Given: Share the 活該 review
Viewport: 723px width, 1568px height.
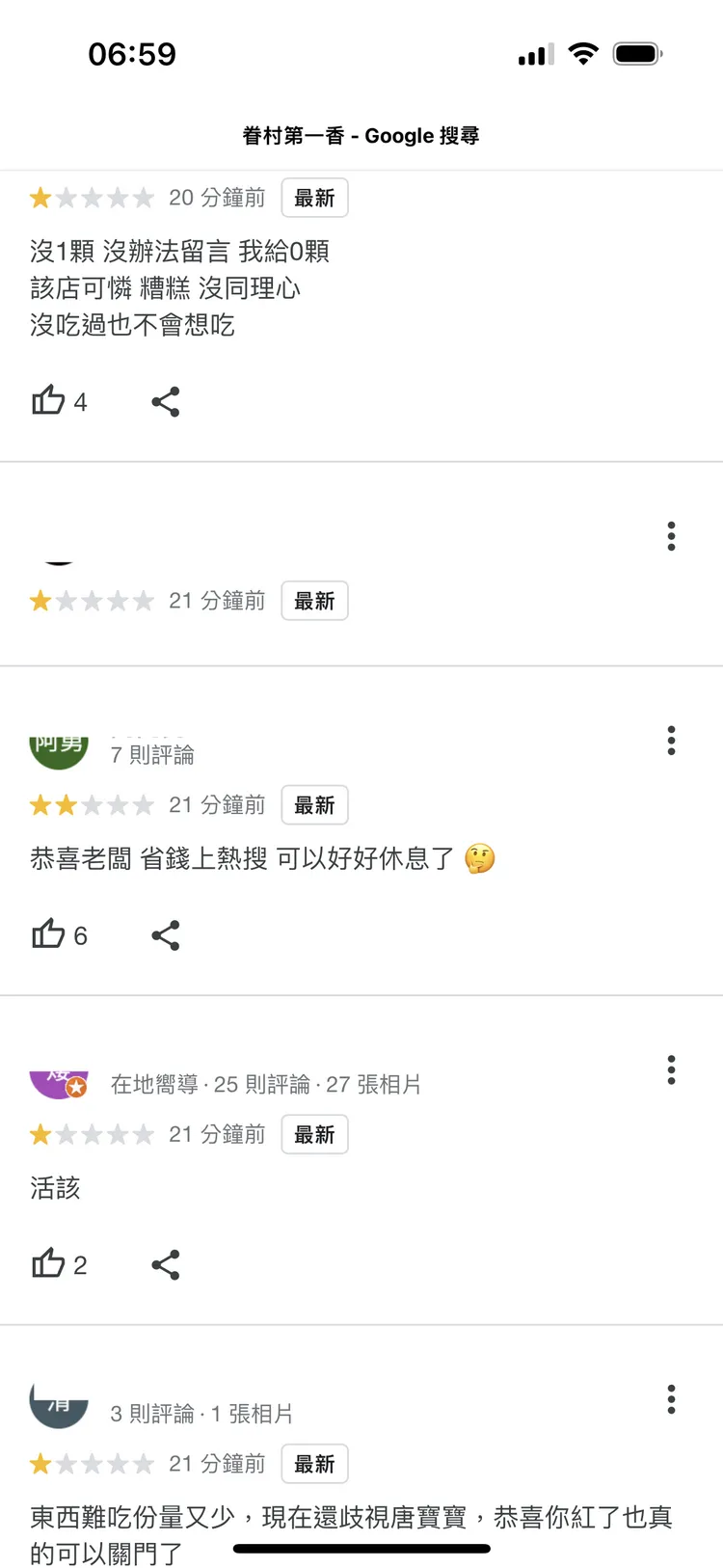Looking at the screenshot, I should [x=166, y=1264].
